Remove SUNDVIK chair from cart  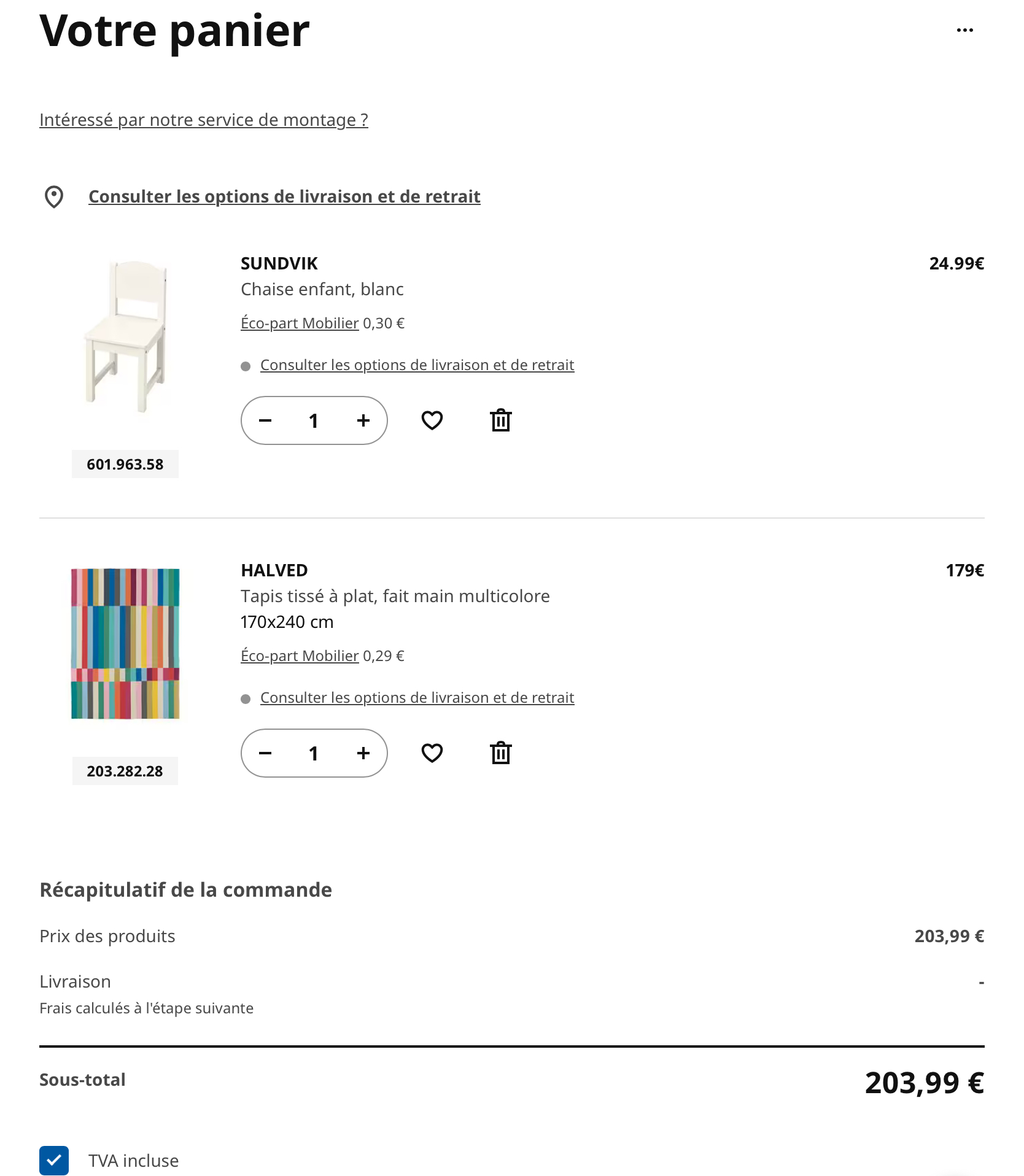coord(501,420)
